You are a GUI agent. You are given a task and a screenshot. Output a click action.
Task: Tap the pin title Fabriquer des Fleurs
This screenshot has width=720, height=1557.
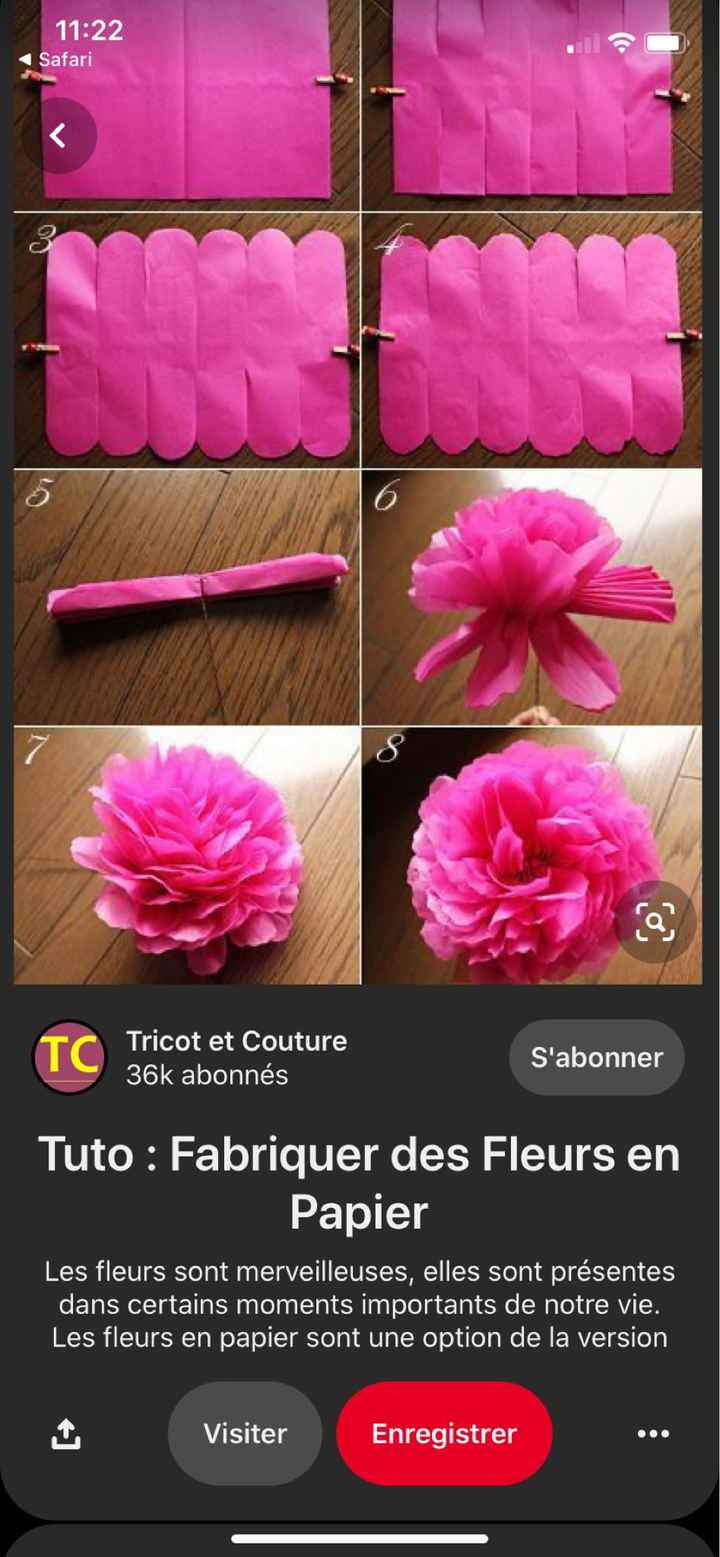tap(360, 1183)
